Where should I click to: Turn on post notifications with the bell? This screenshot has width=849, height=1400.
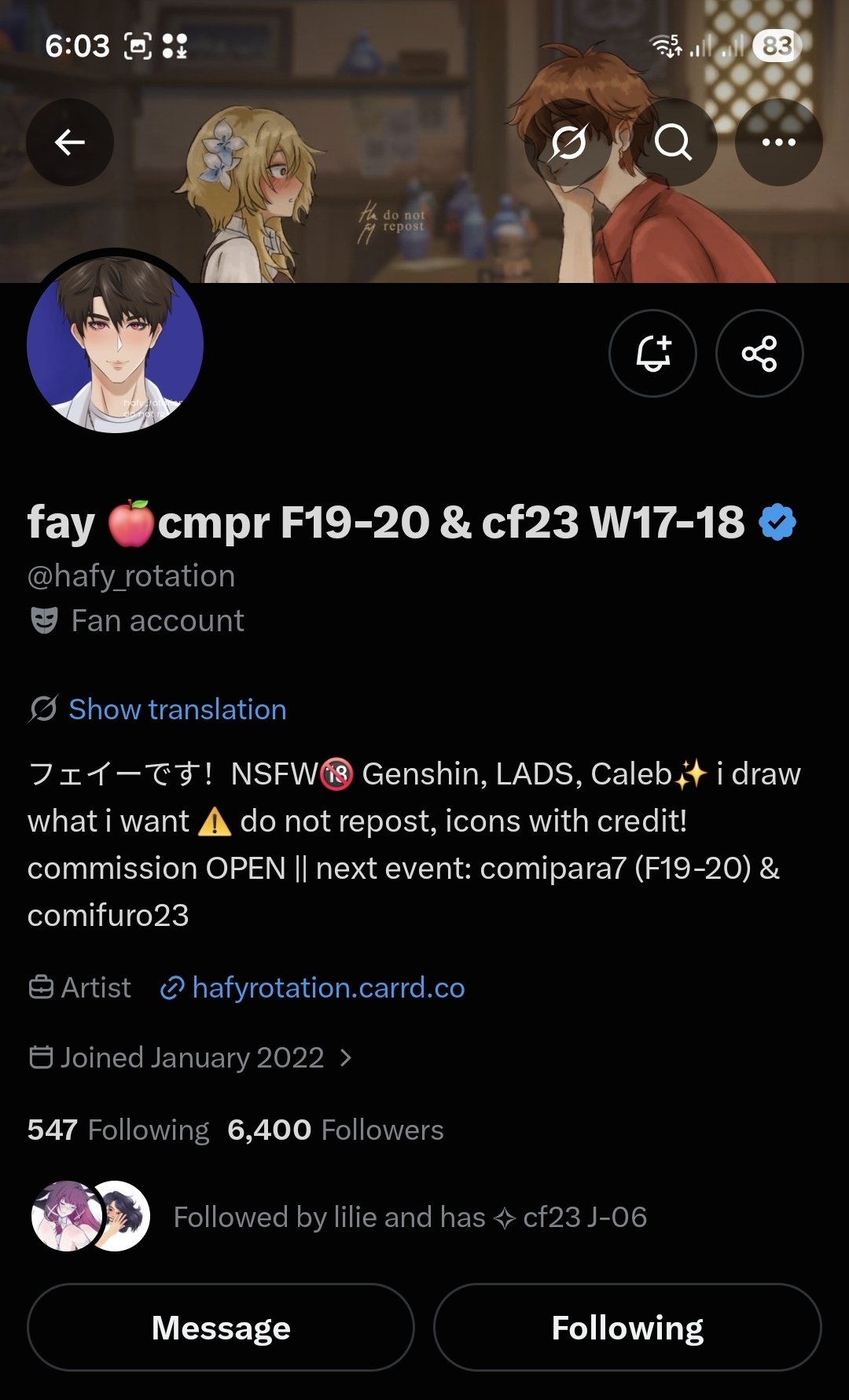652,353
